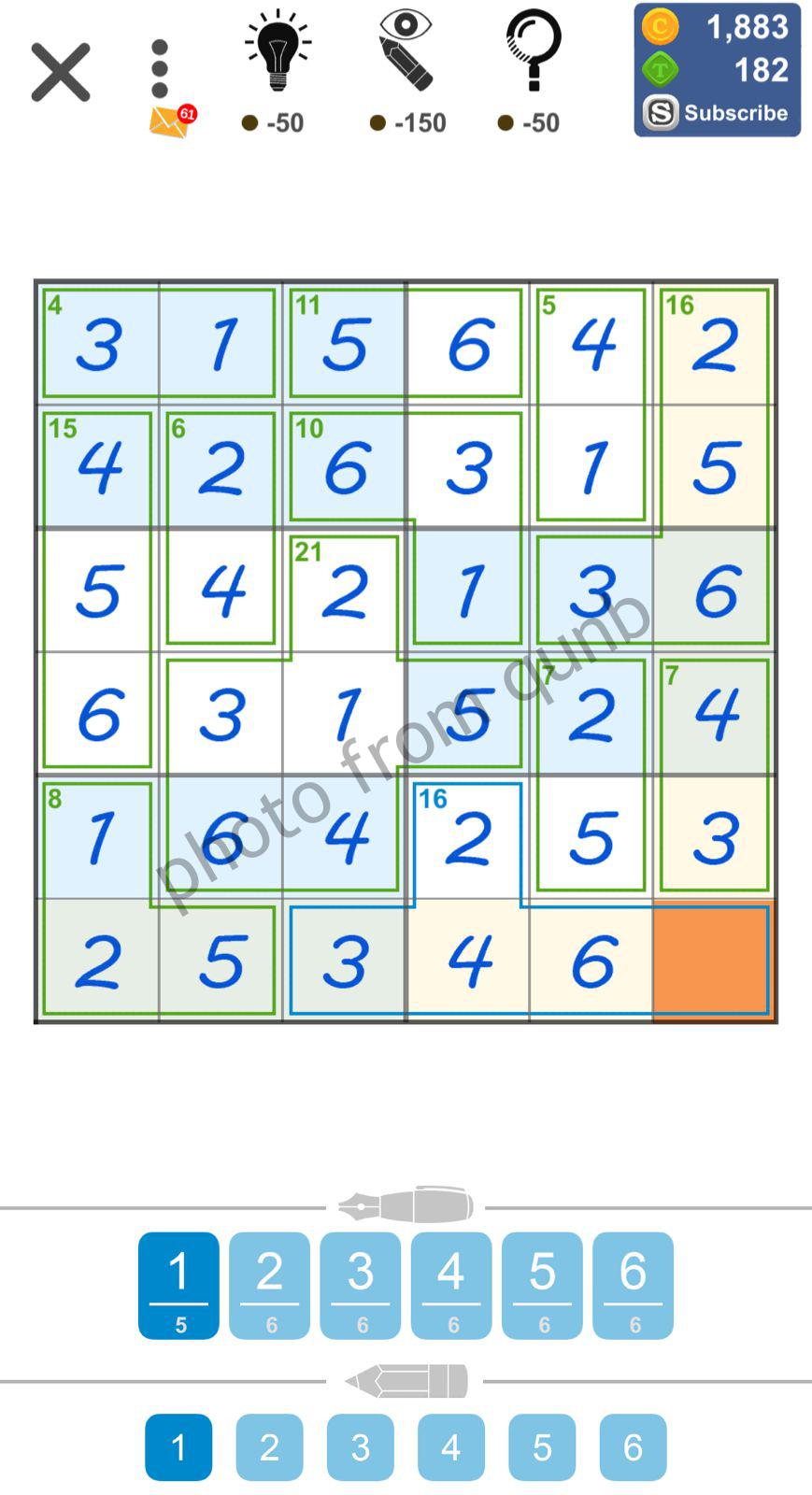
Task: Click the gold coin balance icon
Action: coord(660,26)
